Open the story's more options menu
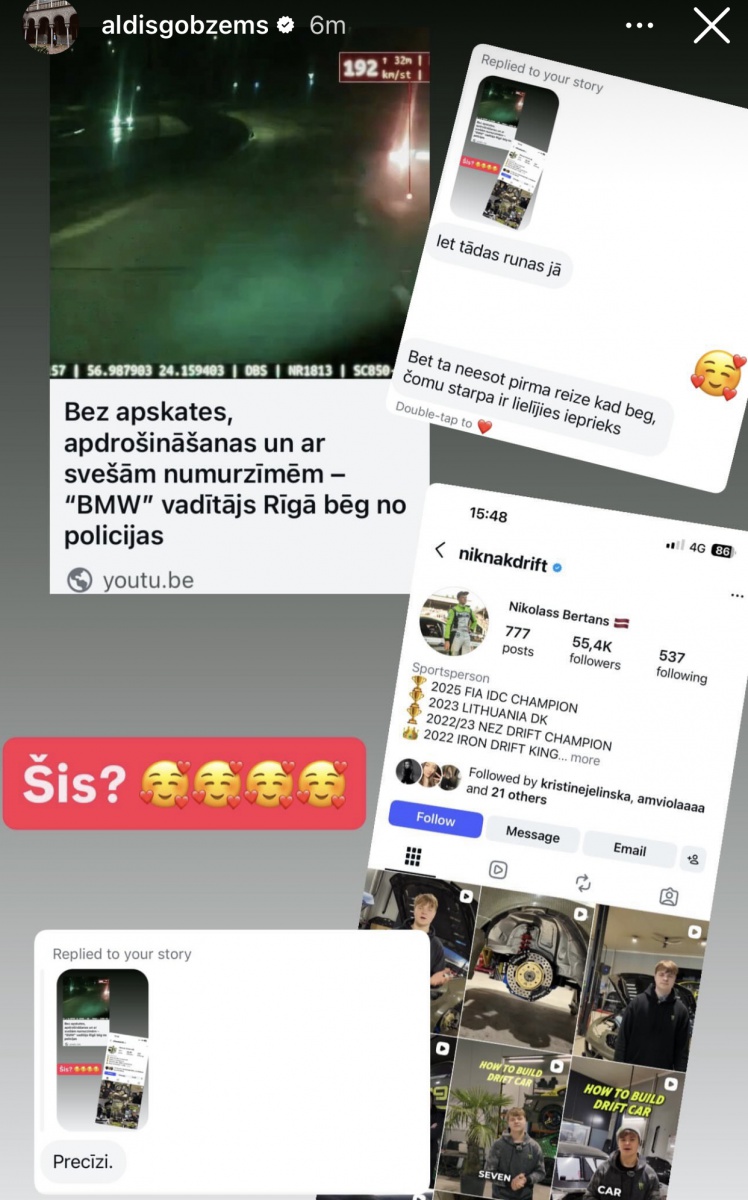The height and width of the screenshot is (1200, 748). tap(639, 26)
